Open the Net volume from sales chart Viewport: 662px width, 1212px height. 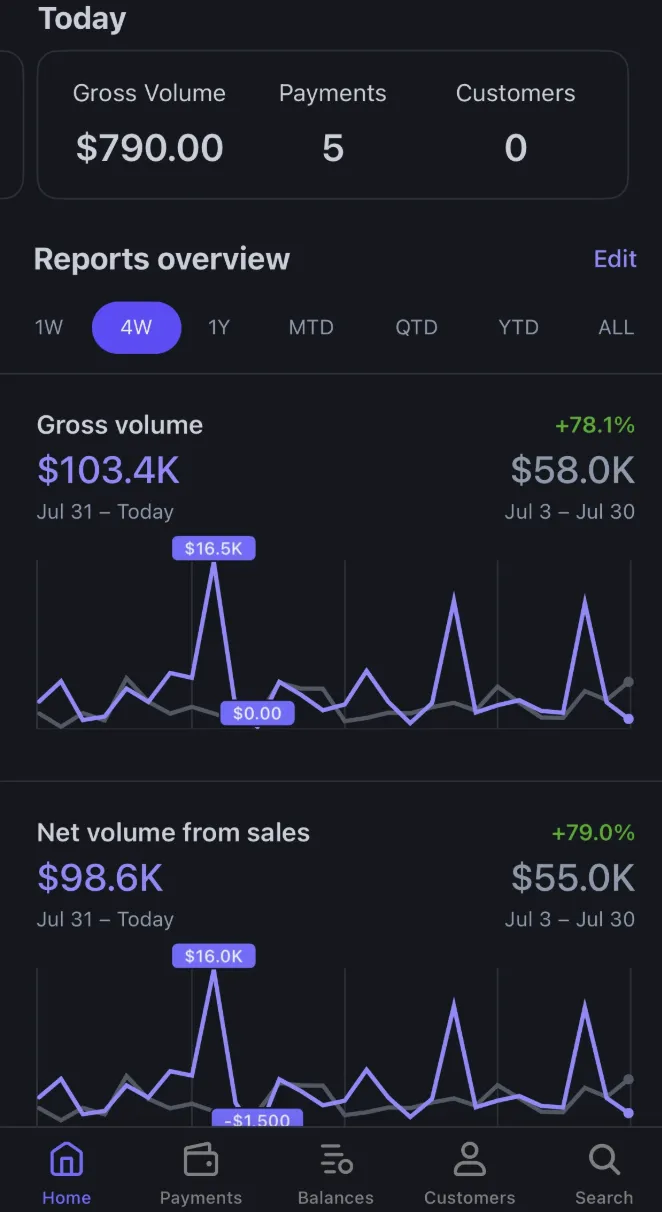coord(334,1040)
